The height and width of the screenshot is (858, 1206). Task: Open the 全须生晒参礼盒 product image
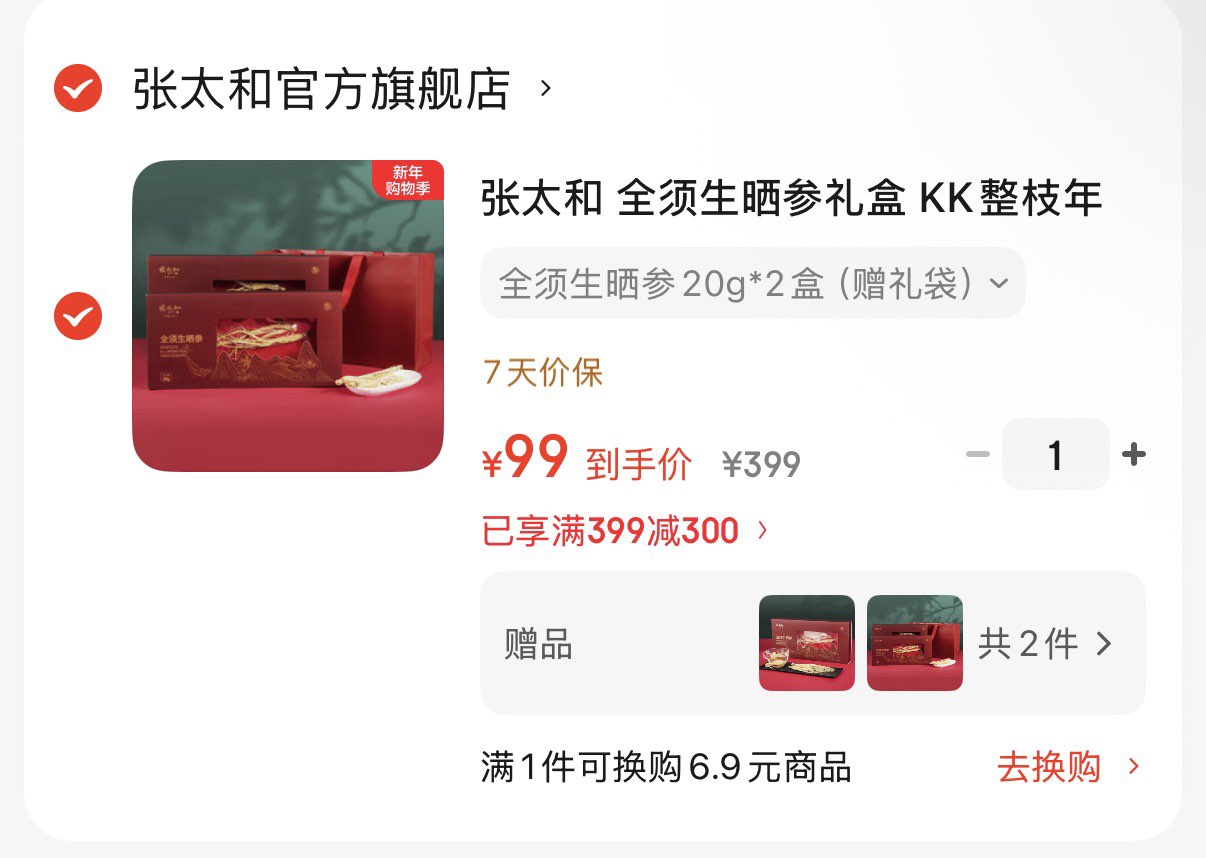(x=288, y=316)
